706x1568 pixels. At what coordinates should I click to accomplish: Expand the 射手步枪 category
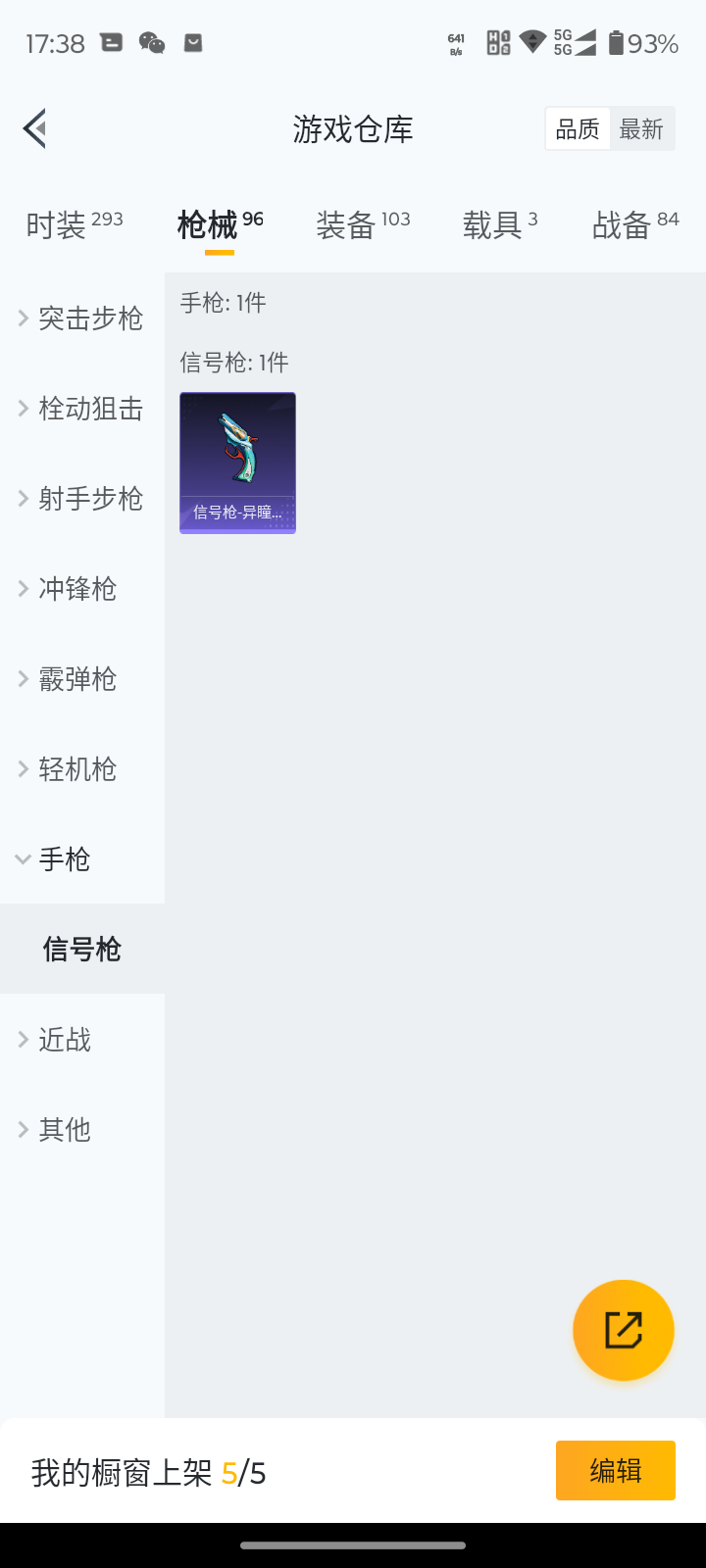click(82, 499)
